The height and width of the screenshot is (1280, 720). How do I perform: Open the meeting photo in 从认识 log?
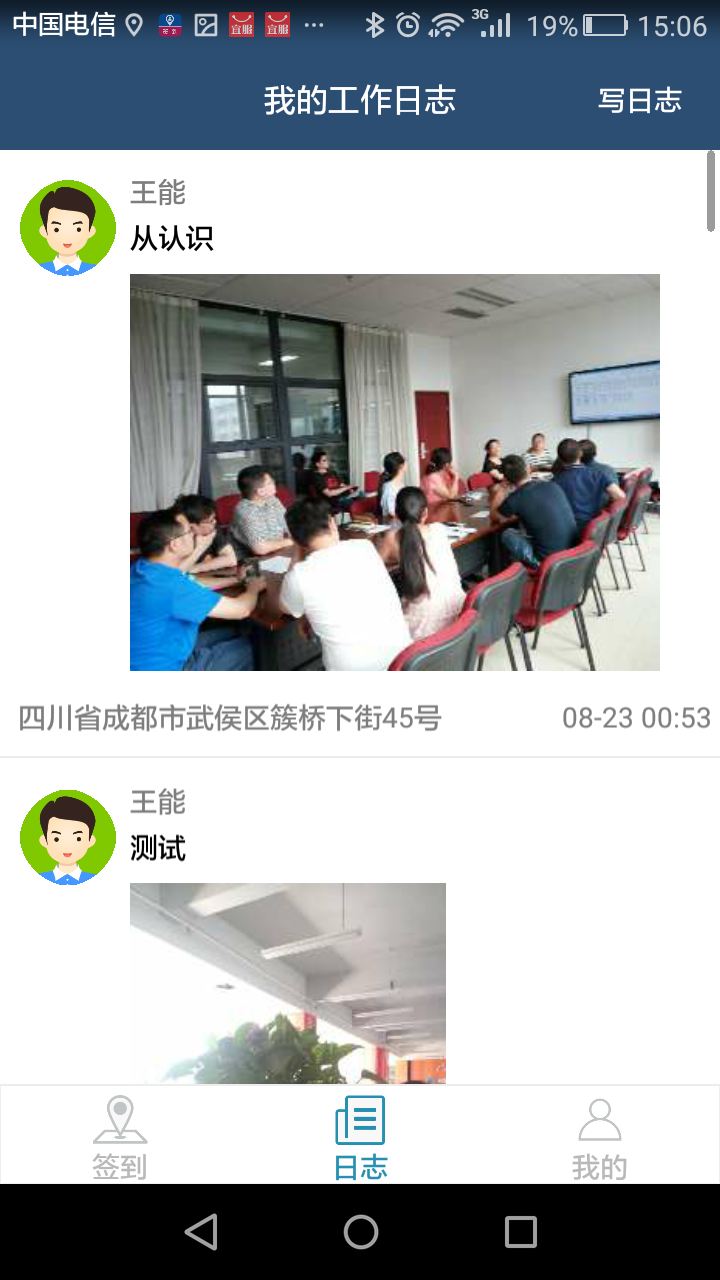point(394,472)
